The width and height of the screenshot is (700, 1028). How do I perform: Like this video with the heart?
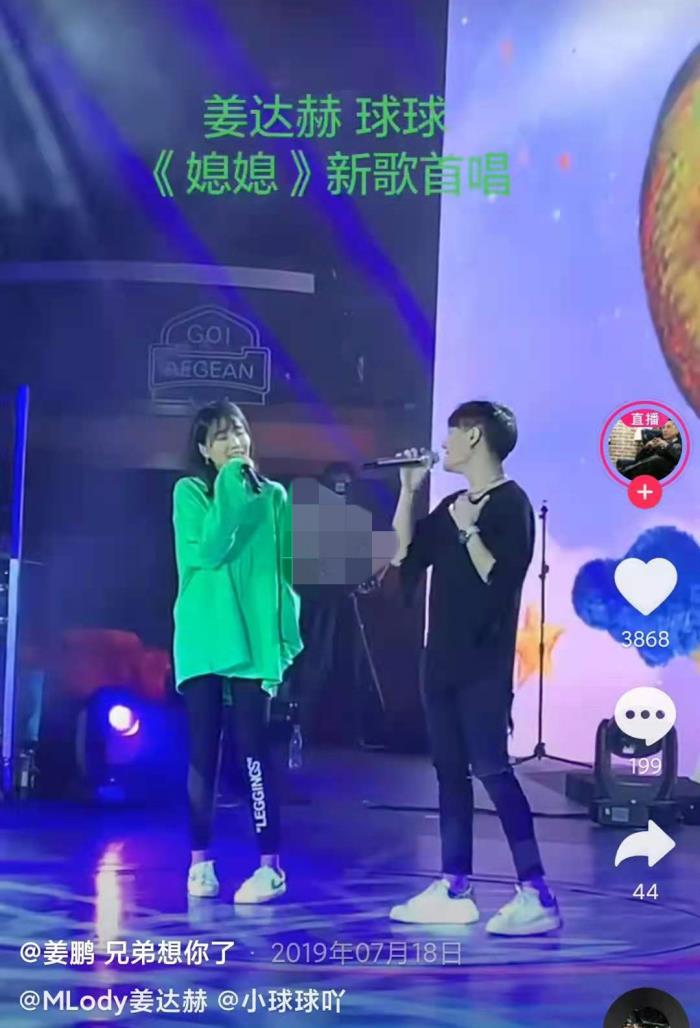coord(645,586)
